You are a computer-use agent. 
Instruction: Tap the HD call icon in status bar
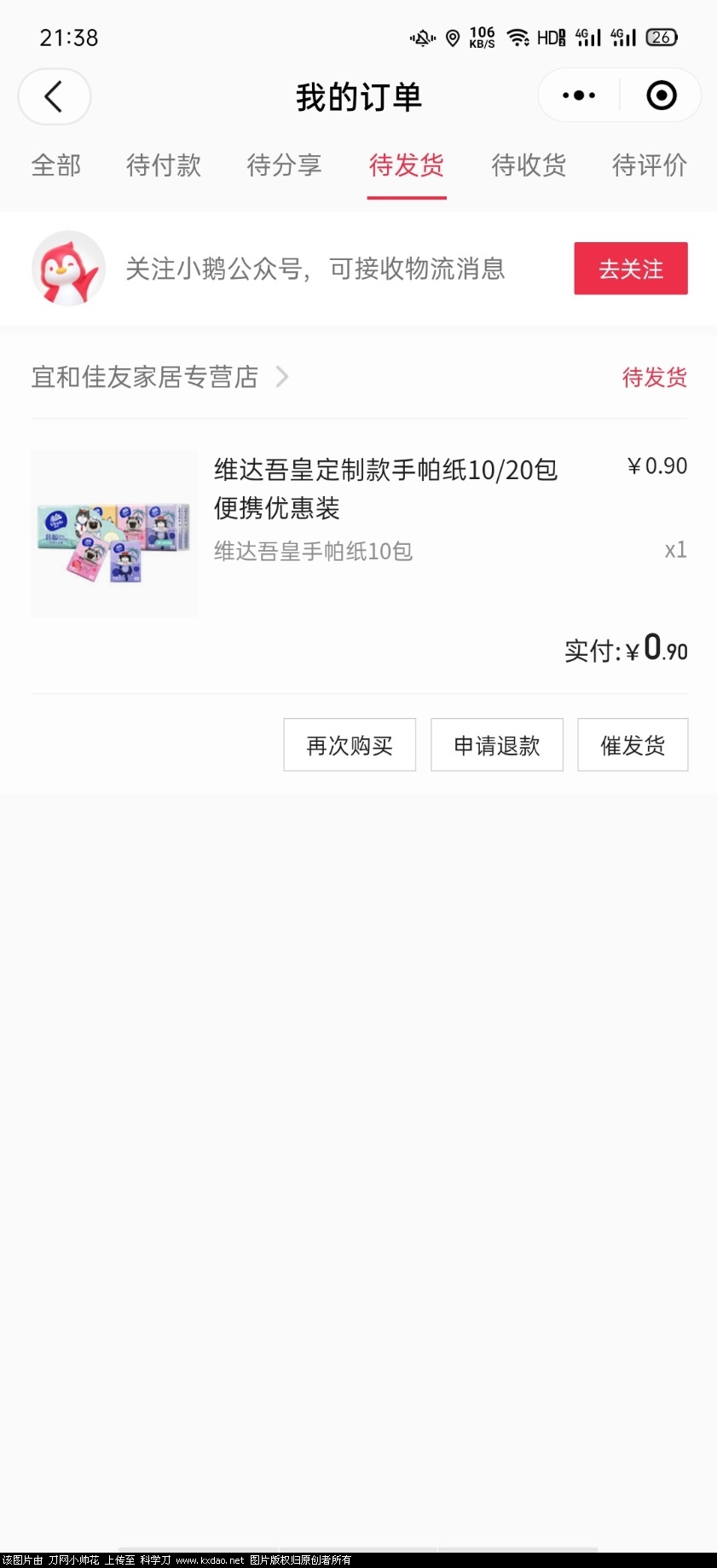[x=550, y=38]
